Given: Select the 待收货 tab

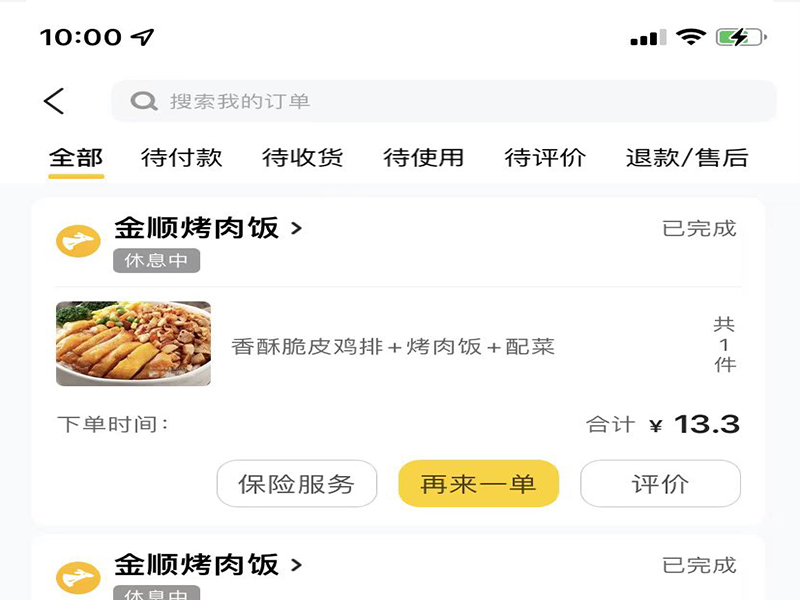Looking at the screenshot, I should point(302,158).
